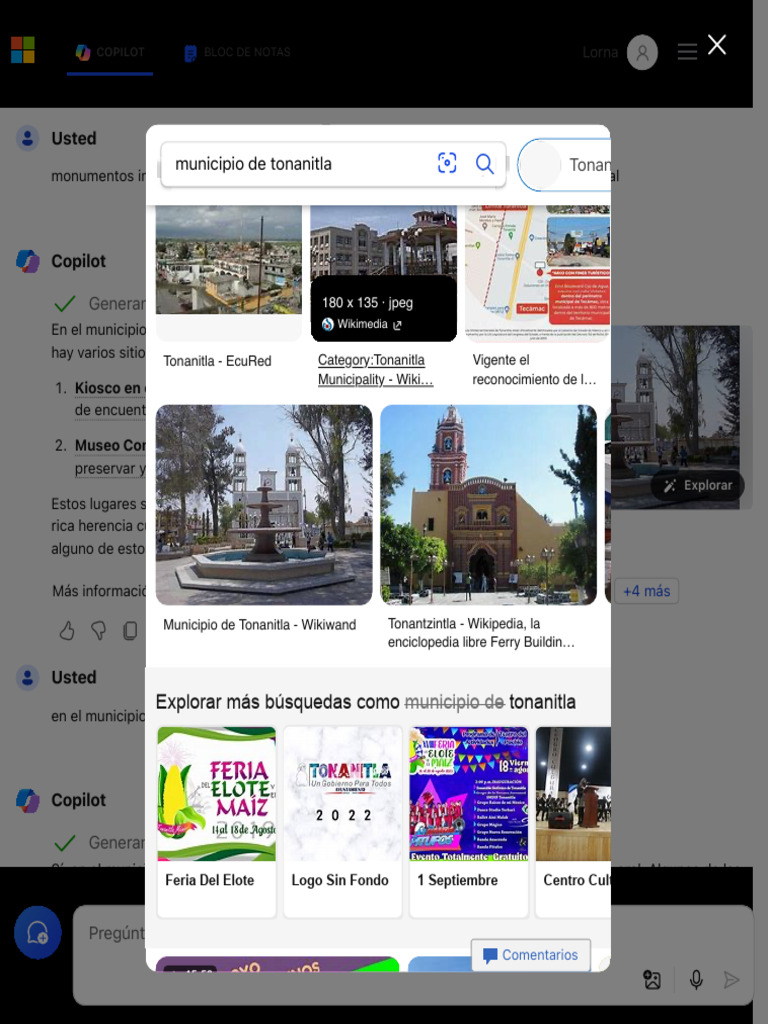Viewport: 768px width, 1024px height.
Task: Close the image search overlay
Action: [x=716, y=45]
